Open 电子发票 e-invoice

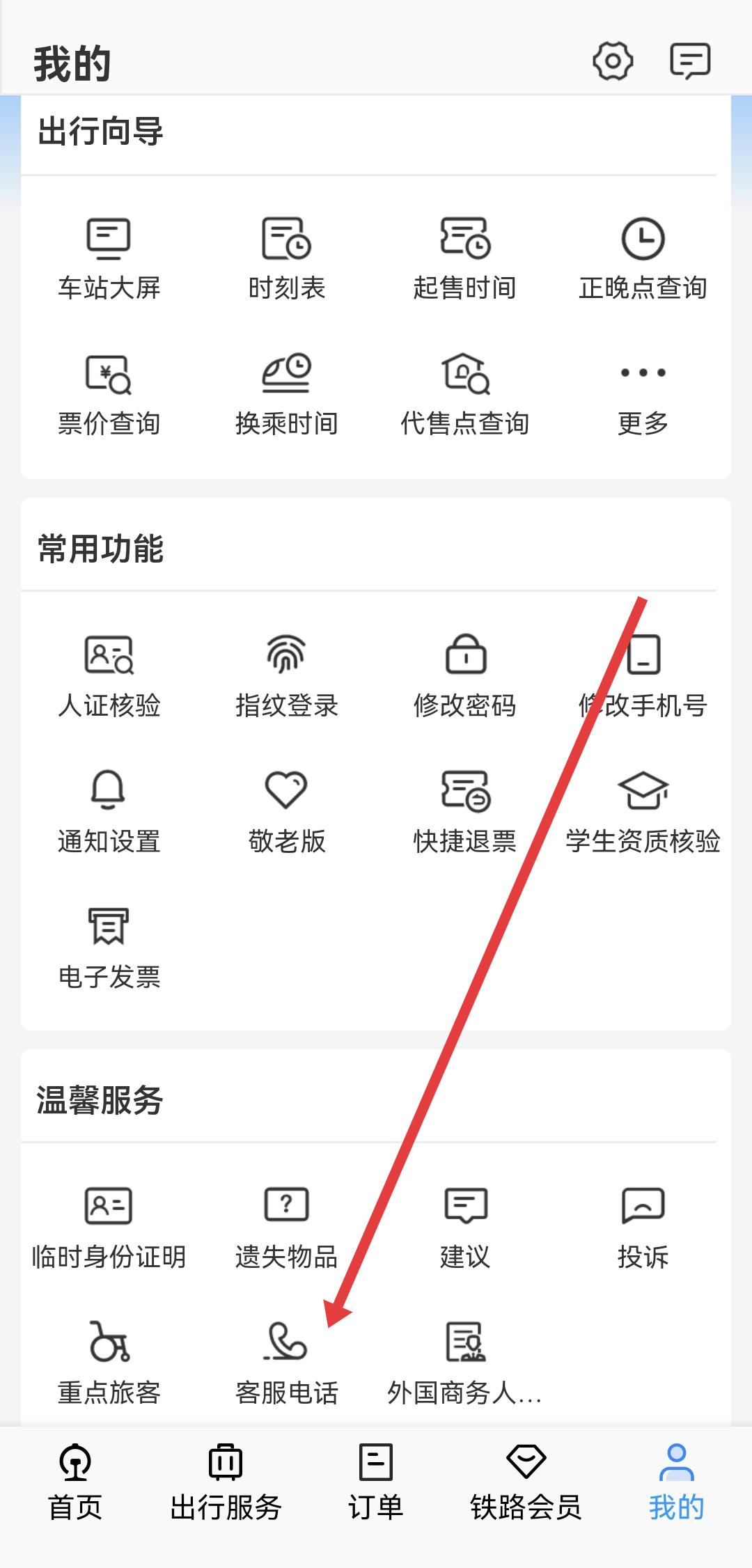pos(109,947)
